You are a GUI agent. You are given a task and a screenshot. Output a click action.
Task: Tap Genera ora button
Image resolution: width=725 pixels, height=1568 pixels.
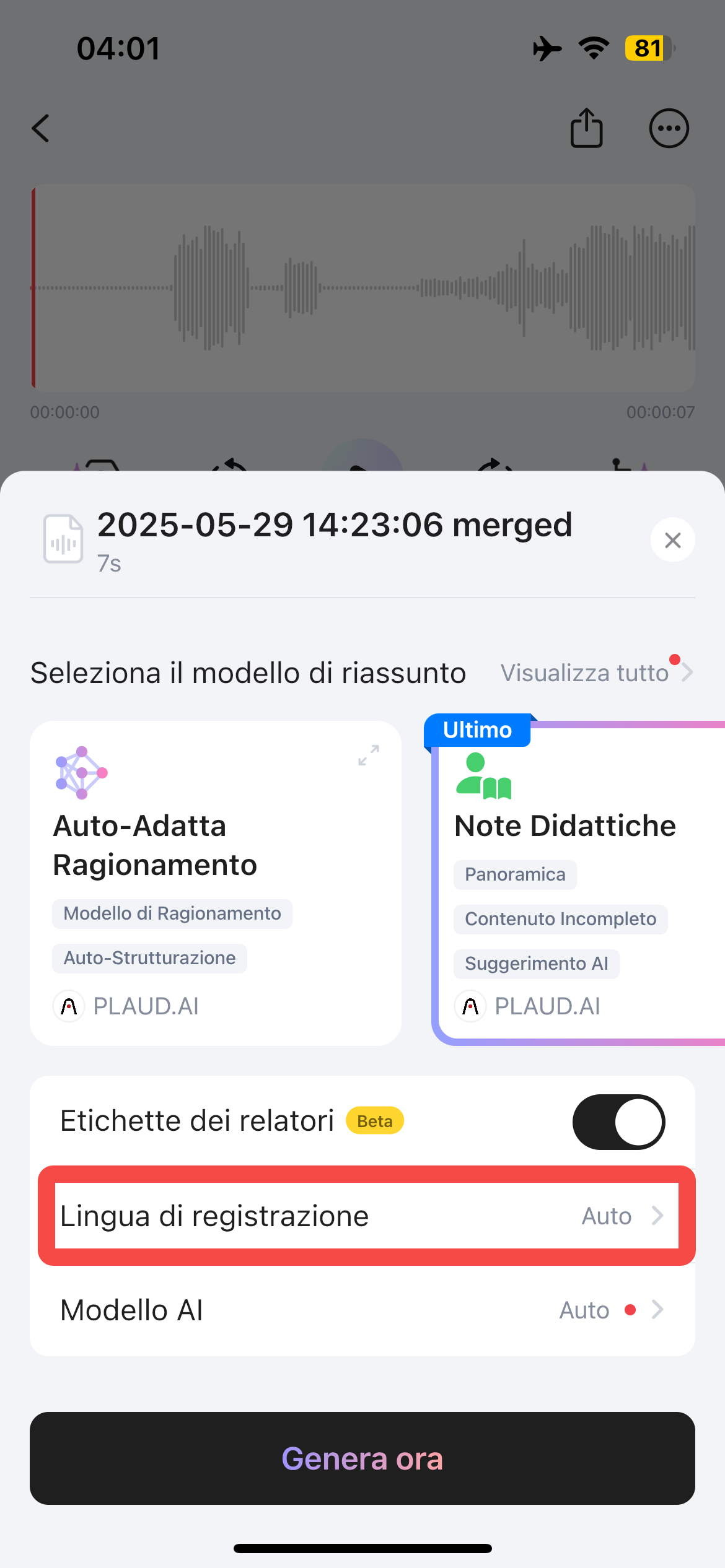[x=362, y=1458]
